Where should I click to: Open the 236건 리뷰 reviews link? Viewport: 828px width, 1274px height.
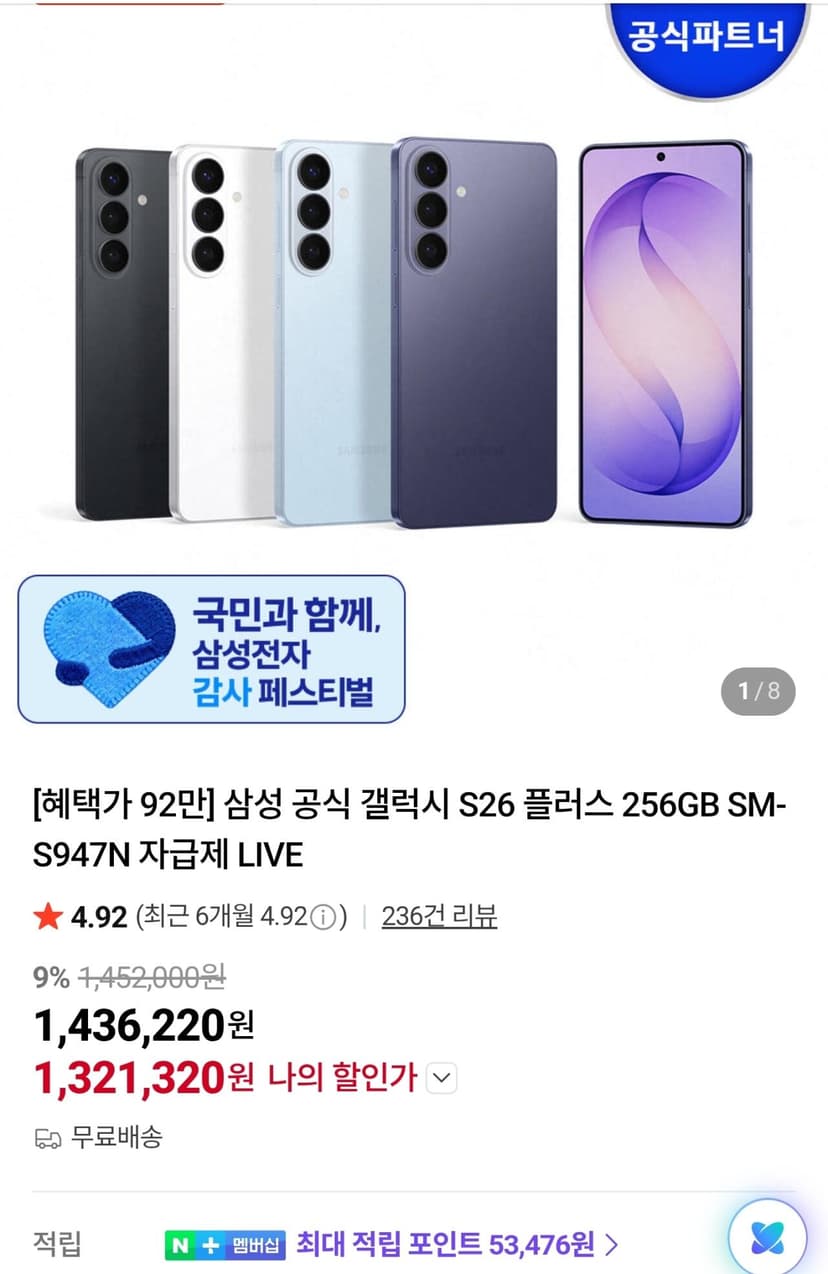439,916
